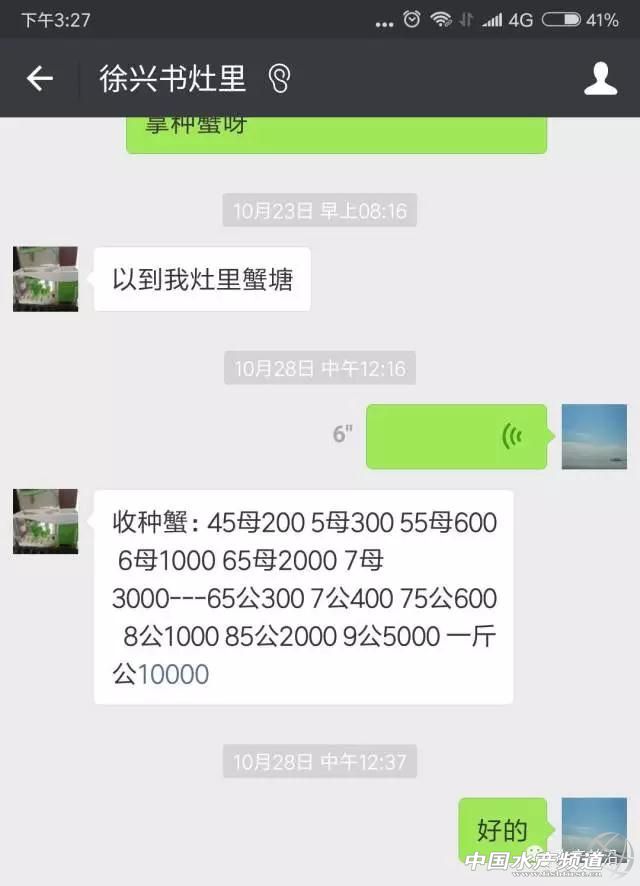The height and width of the screenshot is (886, 640).
Task: Open chat info via the profile icon
Action: point(600,79)
